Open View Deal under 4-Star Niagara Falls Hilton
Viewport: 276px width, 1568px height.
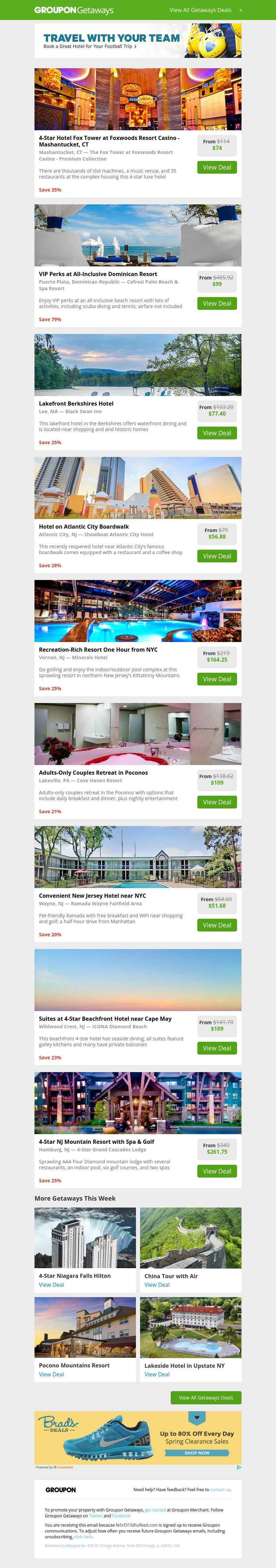[x=51, y=1284]
